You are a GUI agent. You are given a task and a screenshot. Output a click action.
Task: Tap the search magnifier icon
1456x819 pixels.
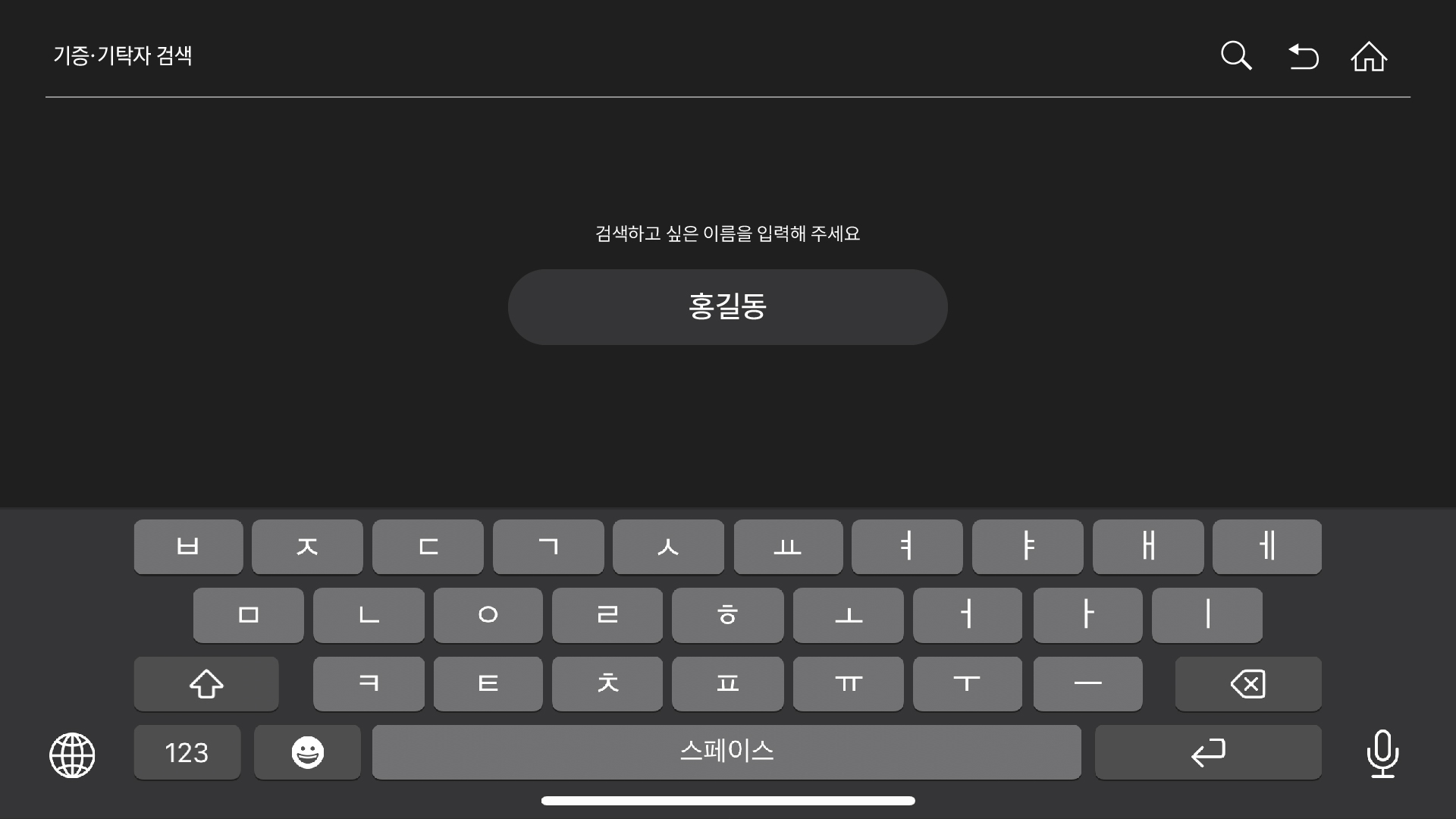(x=1236, y=55)
